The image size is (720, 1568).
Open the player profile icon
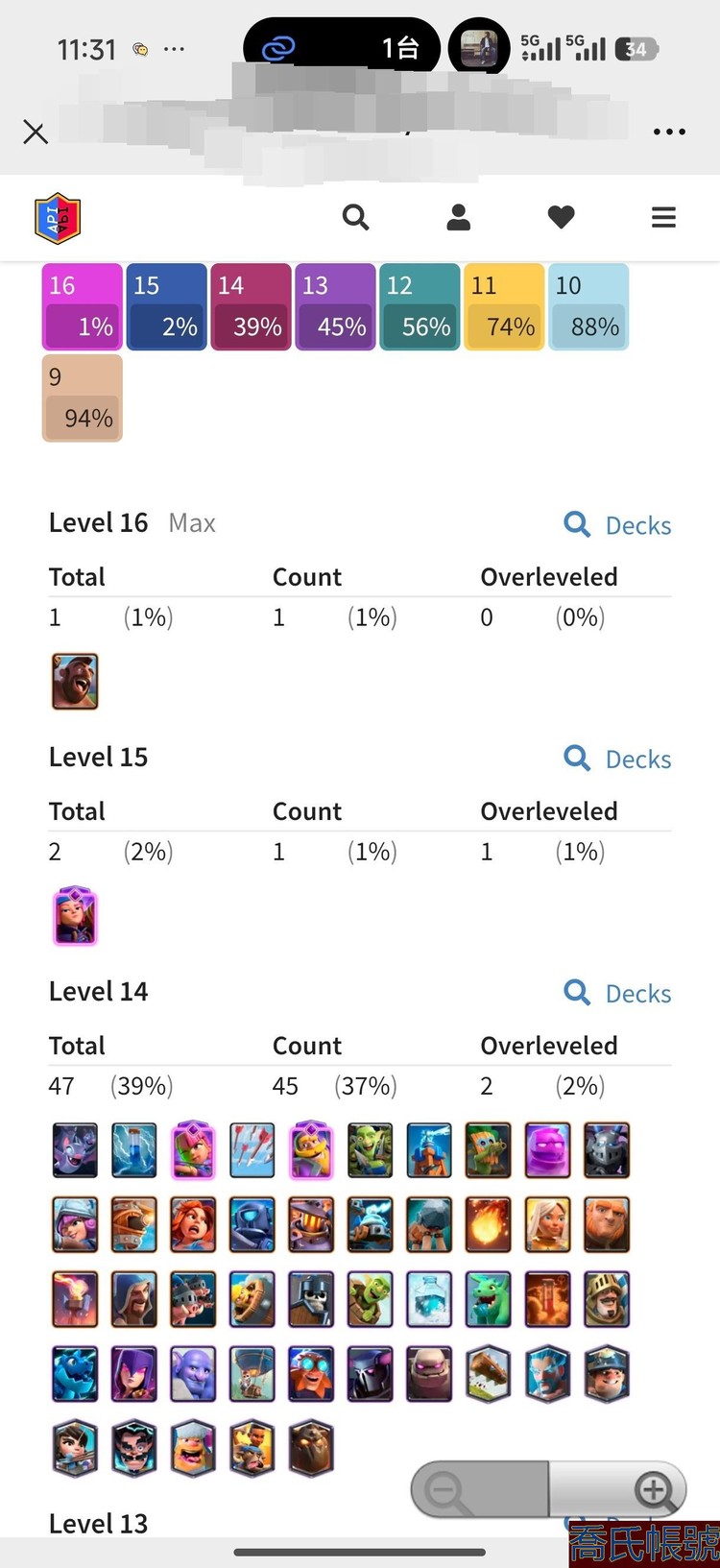tap(459, 218)
